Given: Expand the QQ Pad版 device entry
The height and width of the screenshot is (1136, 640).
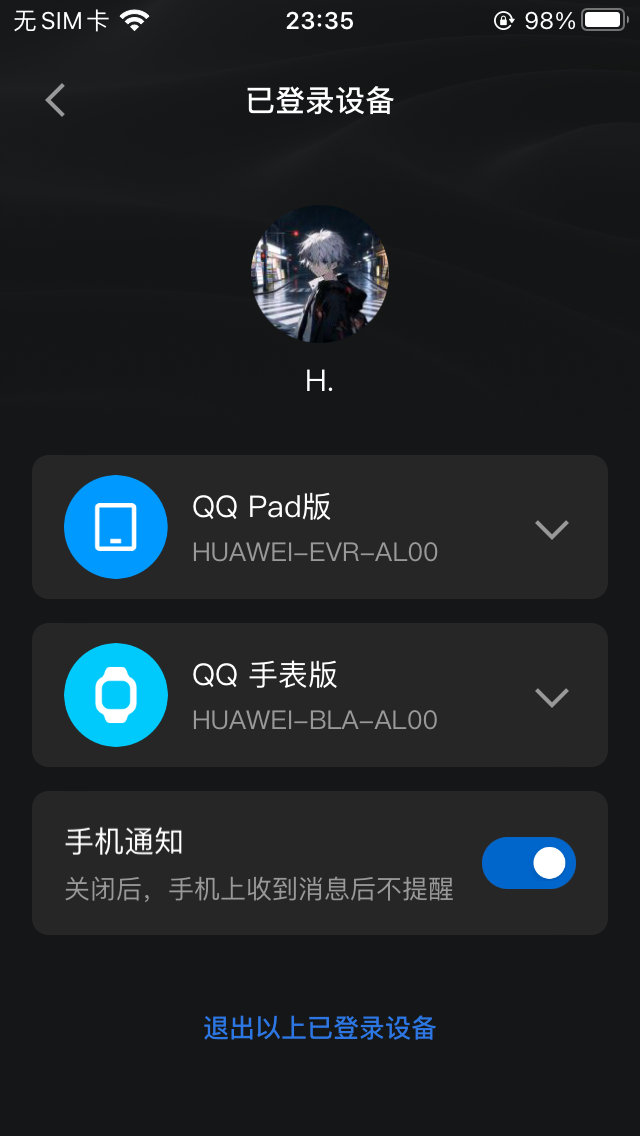Looking at the screenshot, I should [x=552, y=528].
